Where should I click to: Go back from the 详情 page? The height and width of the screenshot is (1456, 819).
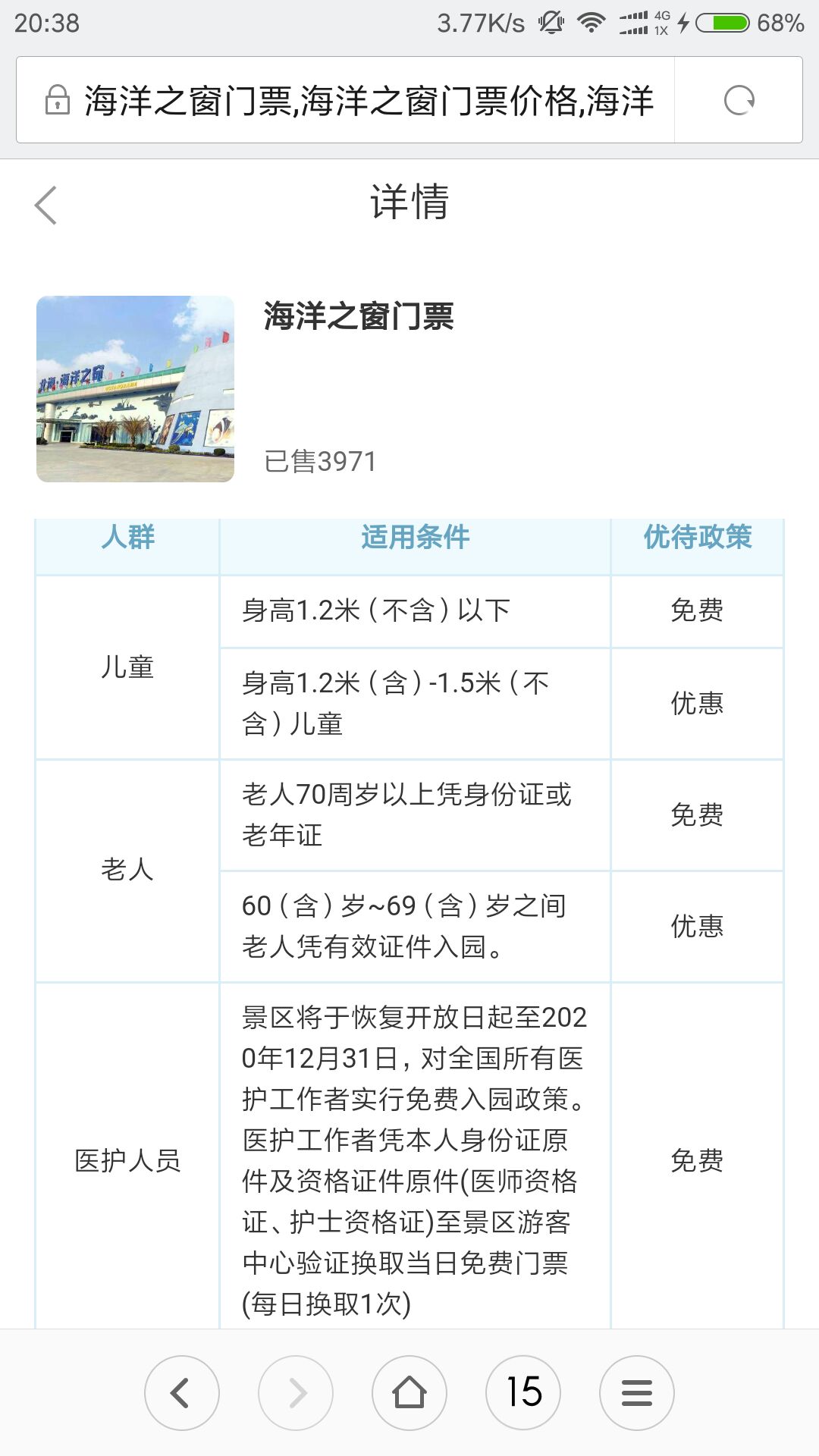pyautogui.click(x=46, y=205)
